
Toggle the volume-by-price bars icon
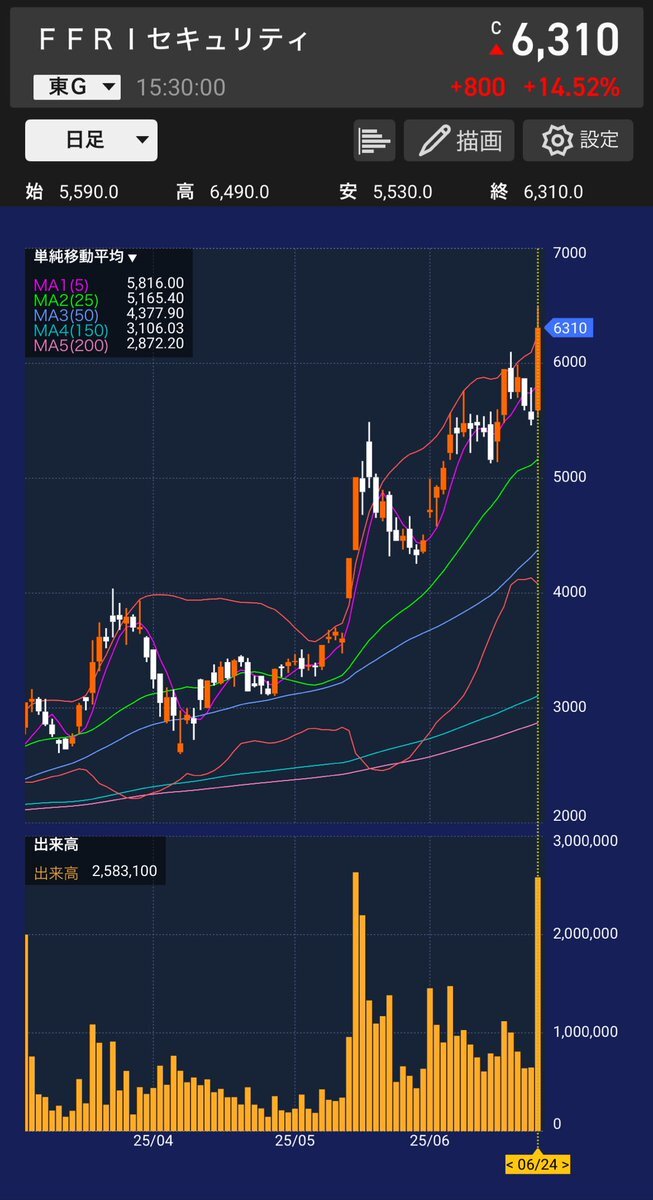[x=374, y=140]
